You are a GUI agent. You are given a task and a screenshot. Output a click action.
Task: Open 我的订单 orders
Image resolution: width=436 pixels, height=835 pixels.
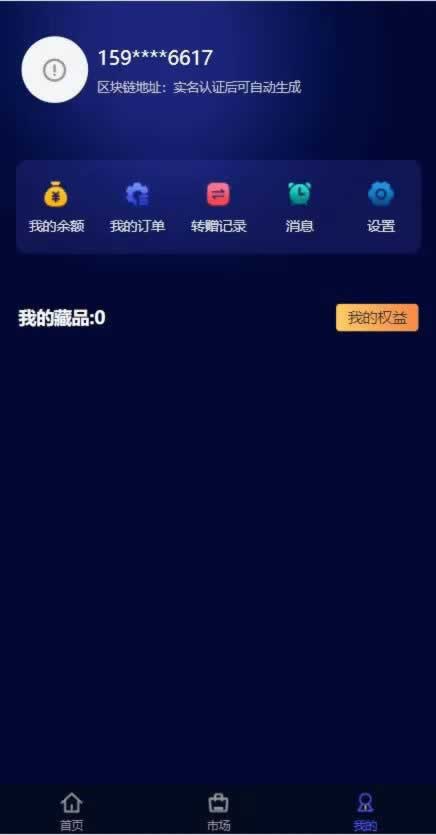(x=137, y=208)
